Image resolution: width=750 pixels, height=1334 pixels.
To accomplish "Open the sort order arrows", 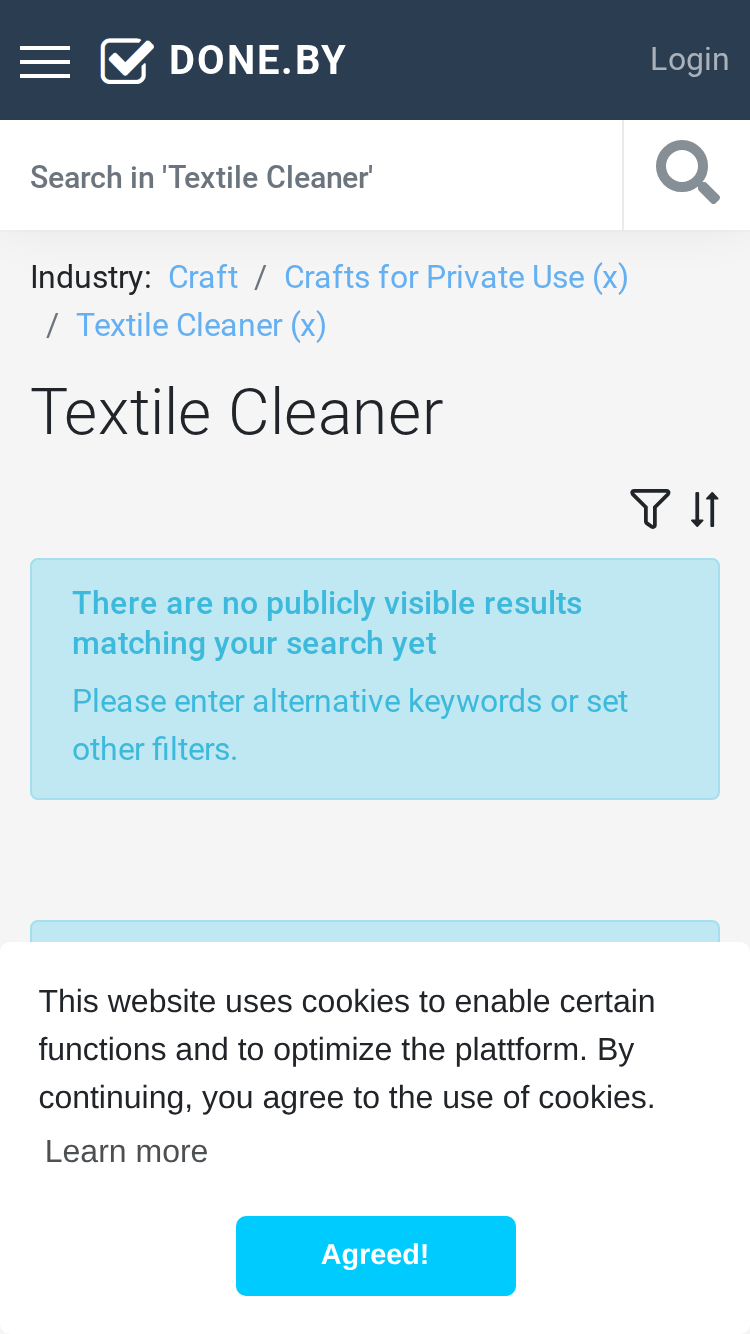I will point(705,509).
